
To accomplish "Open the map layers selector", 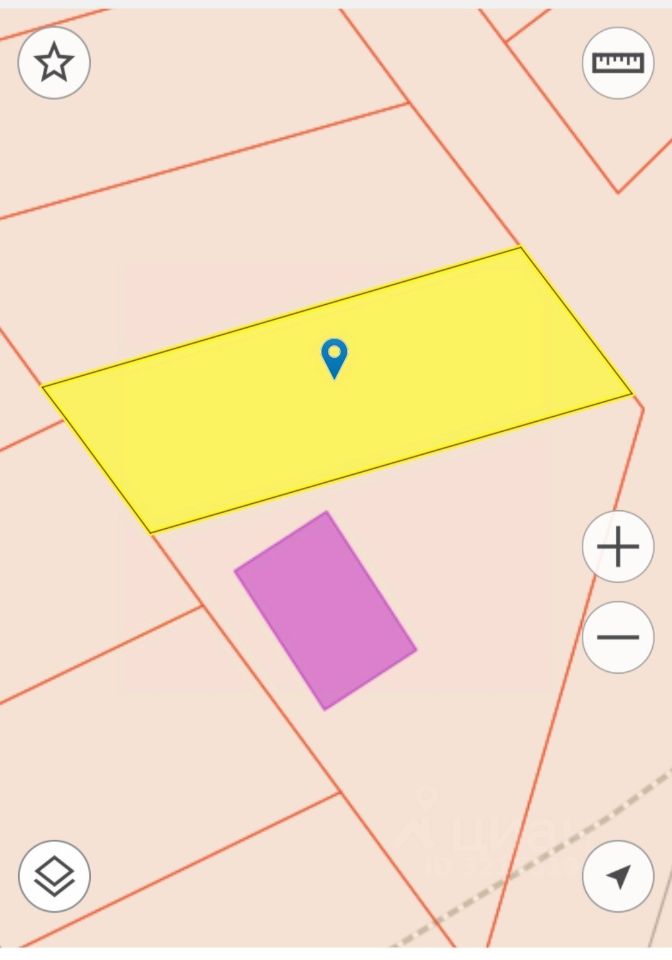I will 54,876.
